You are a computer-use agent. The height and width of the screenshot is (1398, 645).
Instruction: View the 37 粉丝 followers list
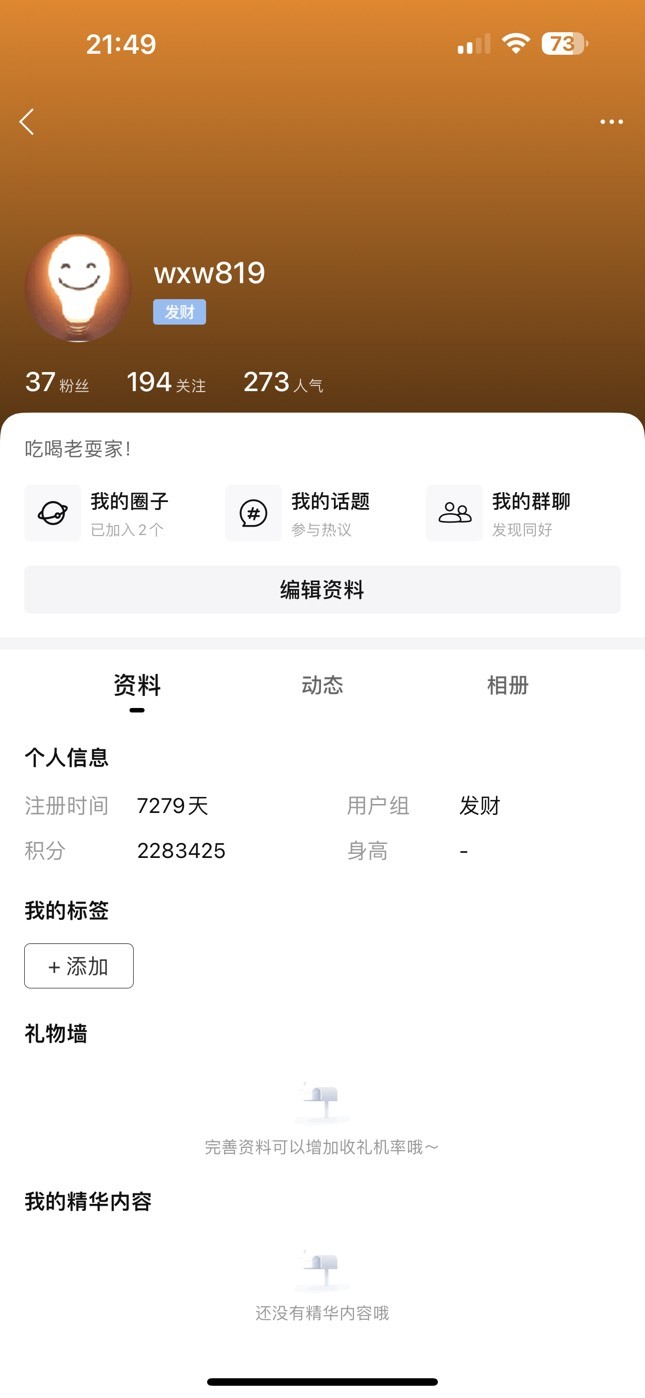point(57,382)
